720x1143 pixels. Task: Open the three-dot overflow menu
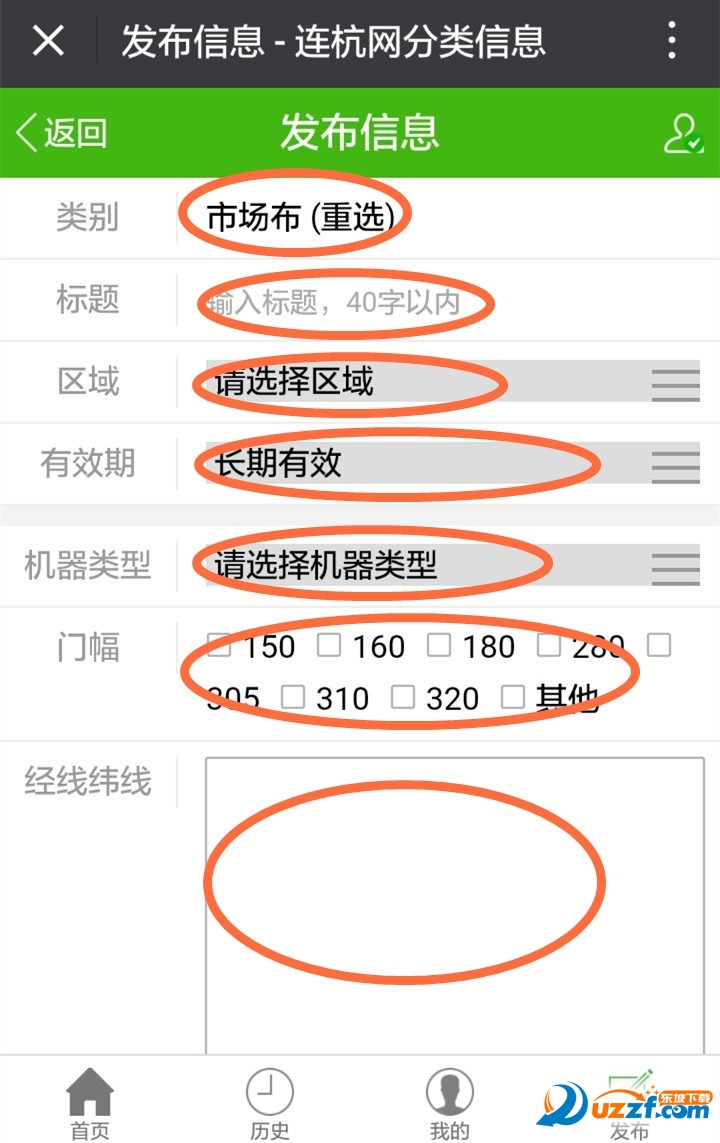[x=672, y=42]
